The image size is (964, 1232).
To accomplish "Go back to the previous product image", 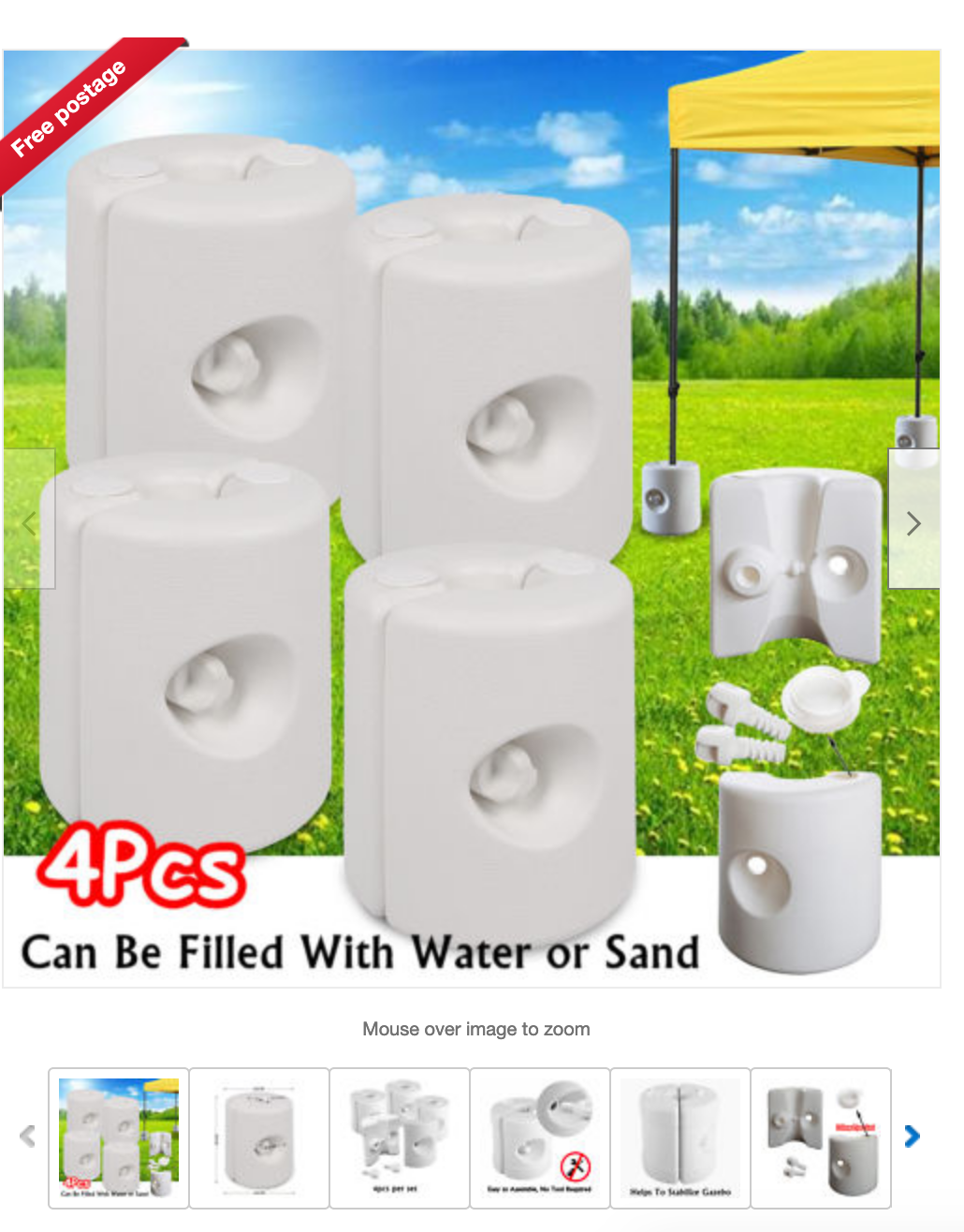I will [29, 520].
